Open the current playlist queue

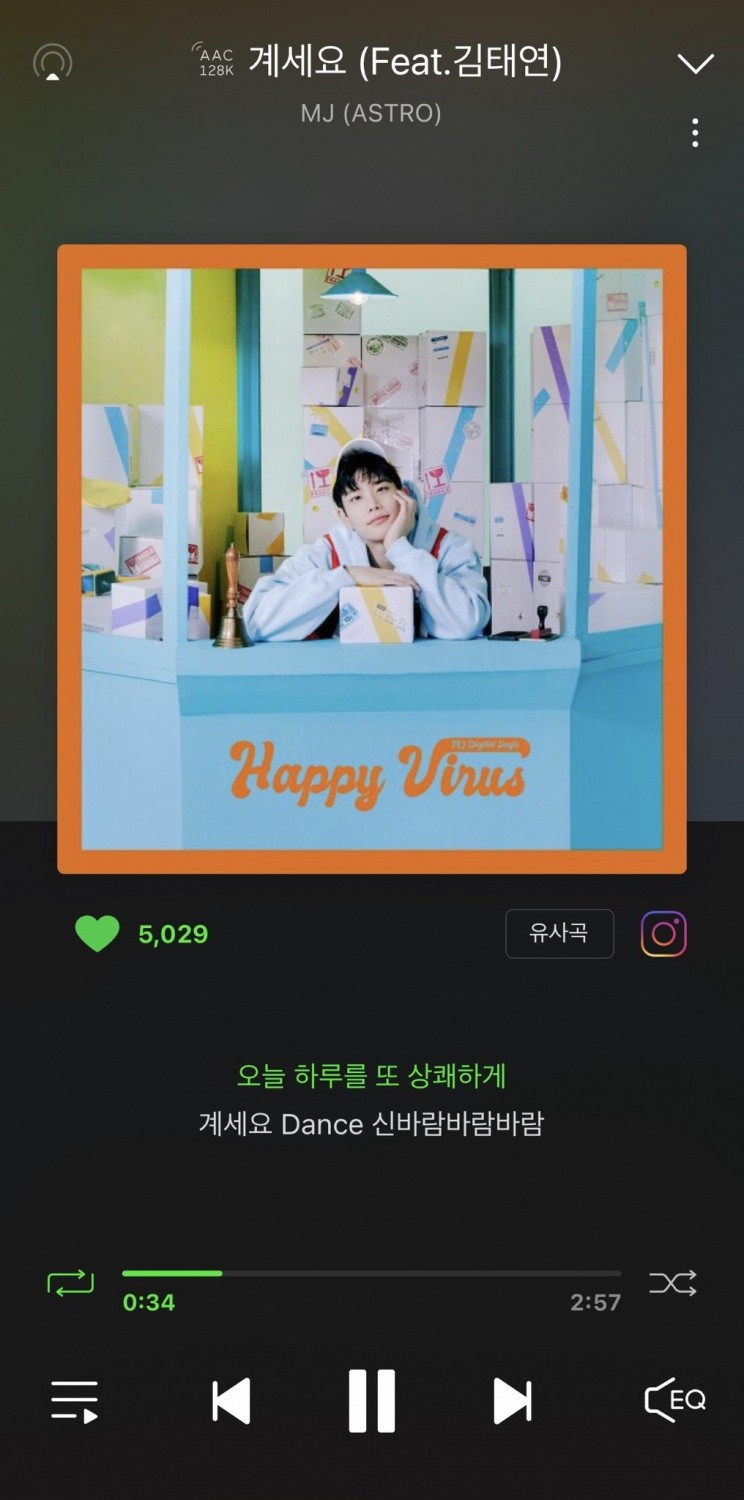pos(75,1401)
